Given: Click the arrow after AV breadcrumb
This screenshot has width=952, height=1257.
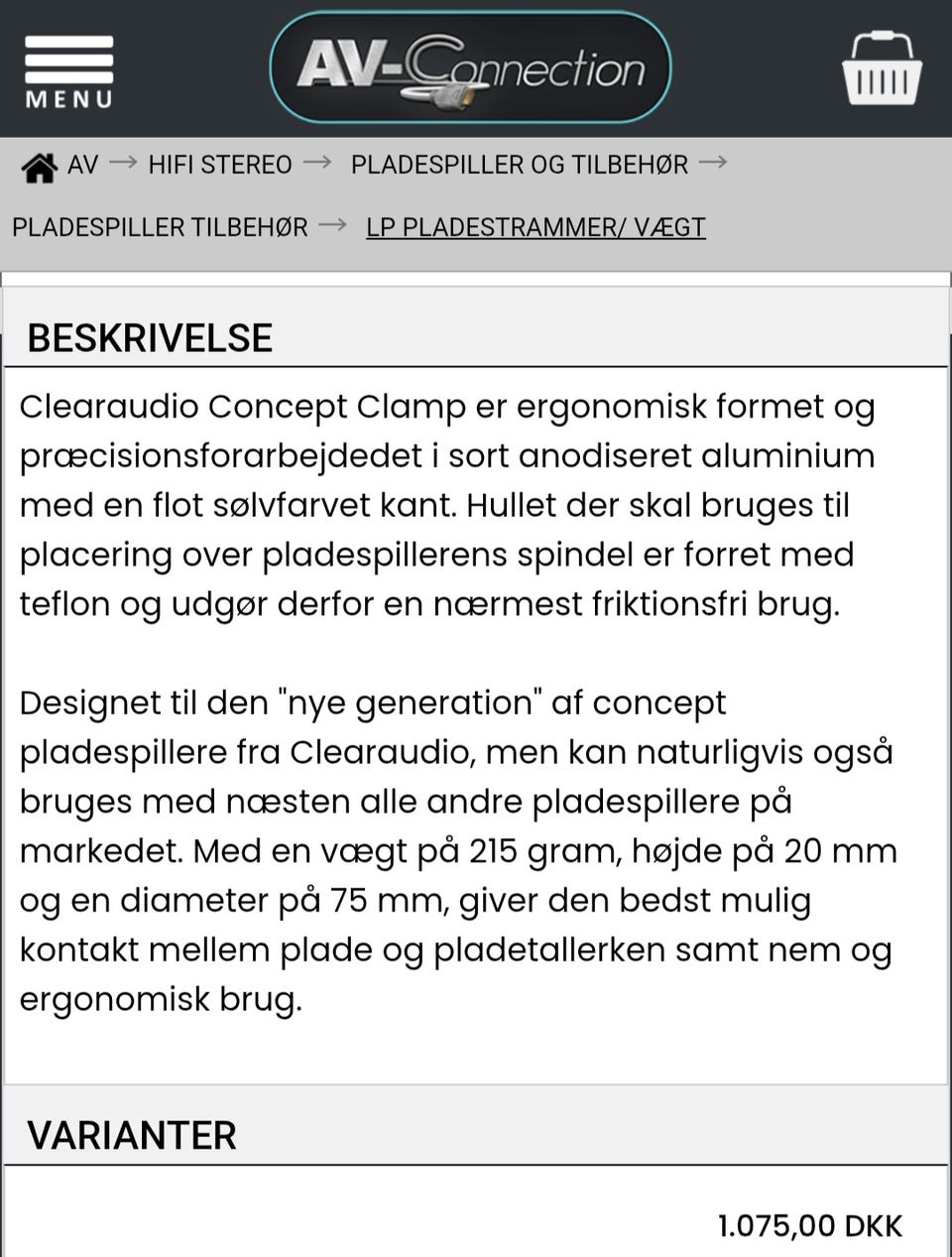Looking at the screenshot, I should pos(123,163).
